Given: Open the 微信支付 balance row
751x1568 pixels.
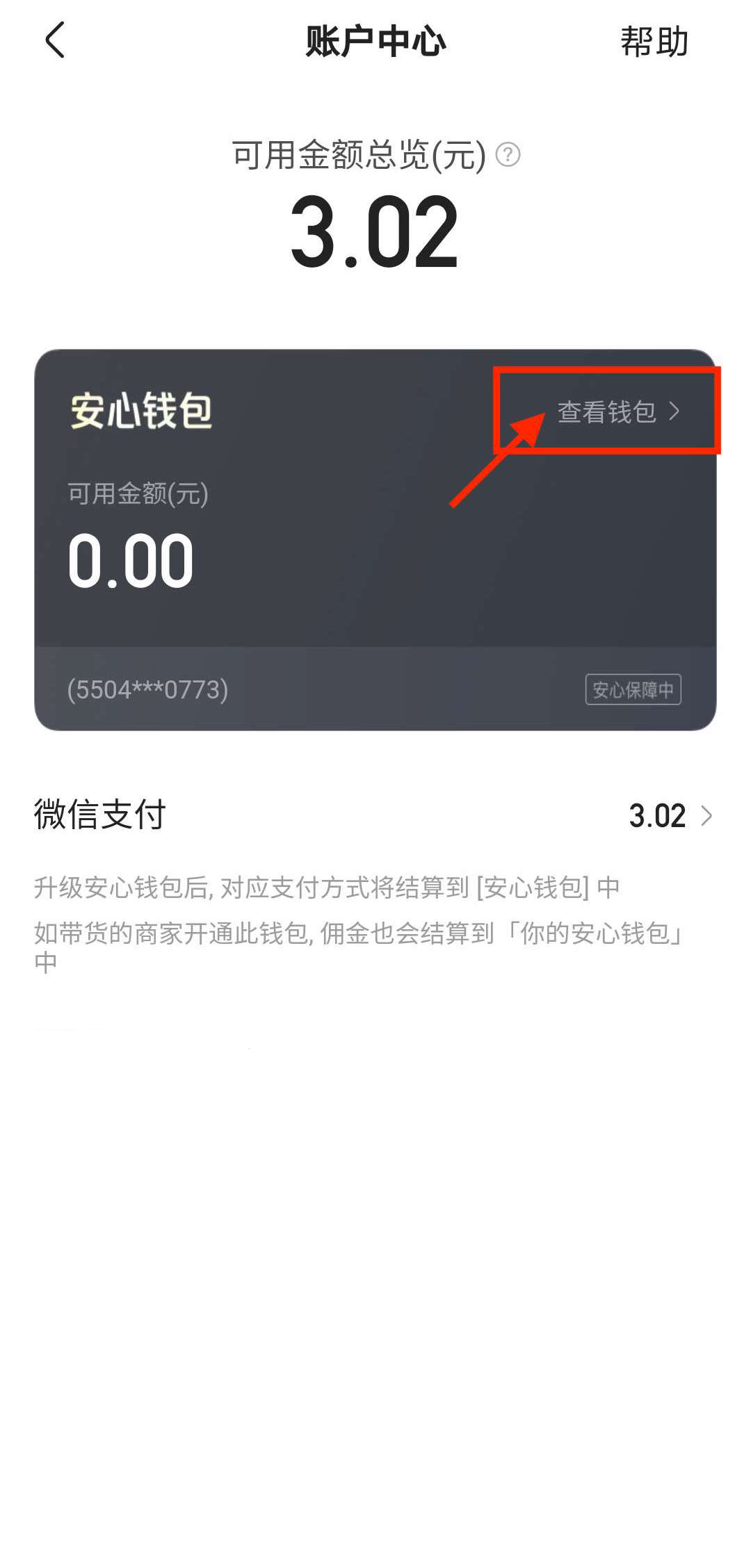Looking at the screenshot, I should [x=375, y=815].
